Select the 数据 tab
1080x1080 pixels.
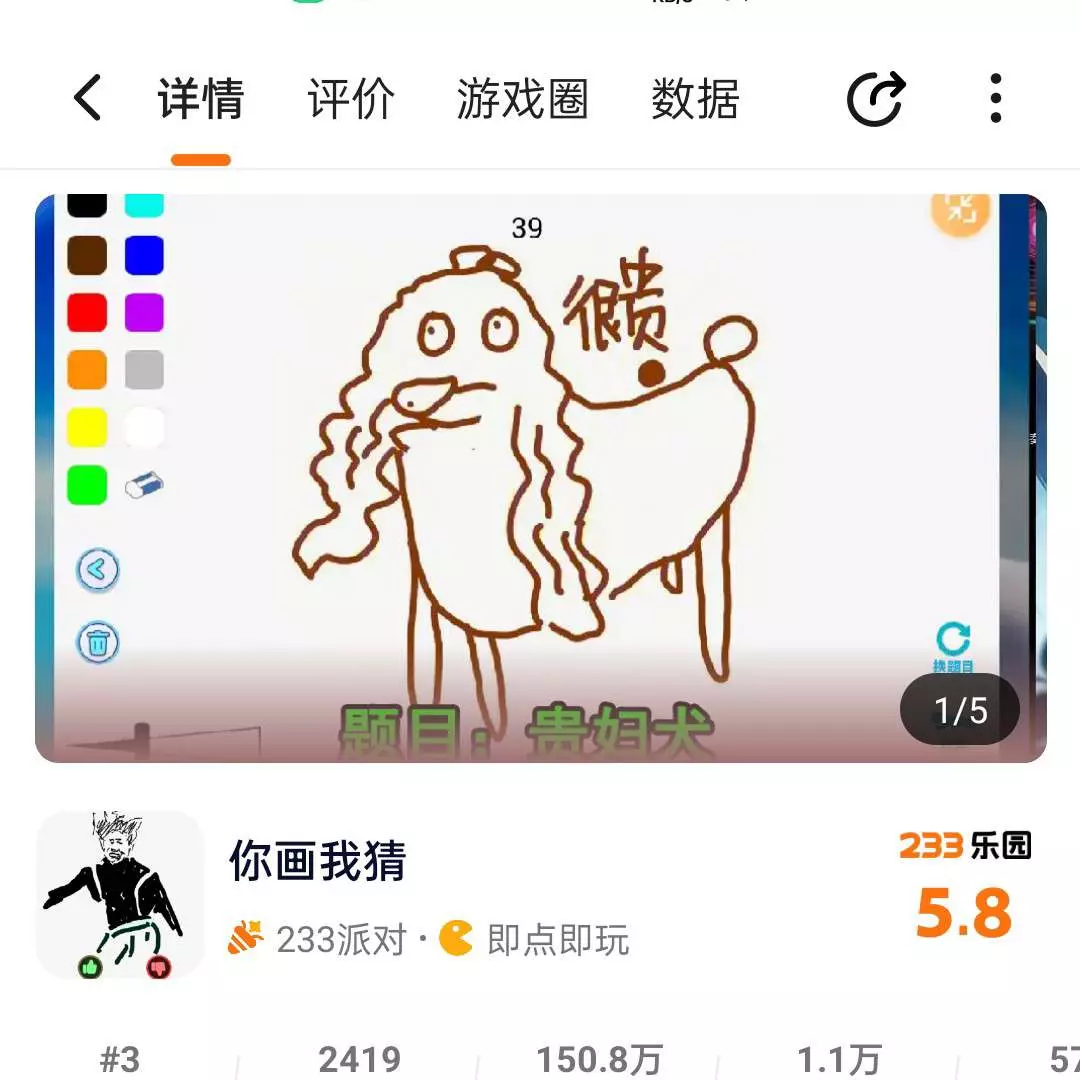(695, 99)
